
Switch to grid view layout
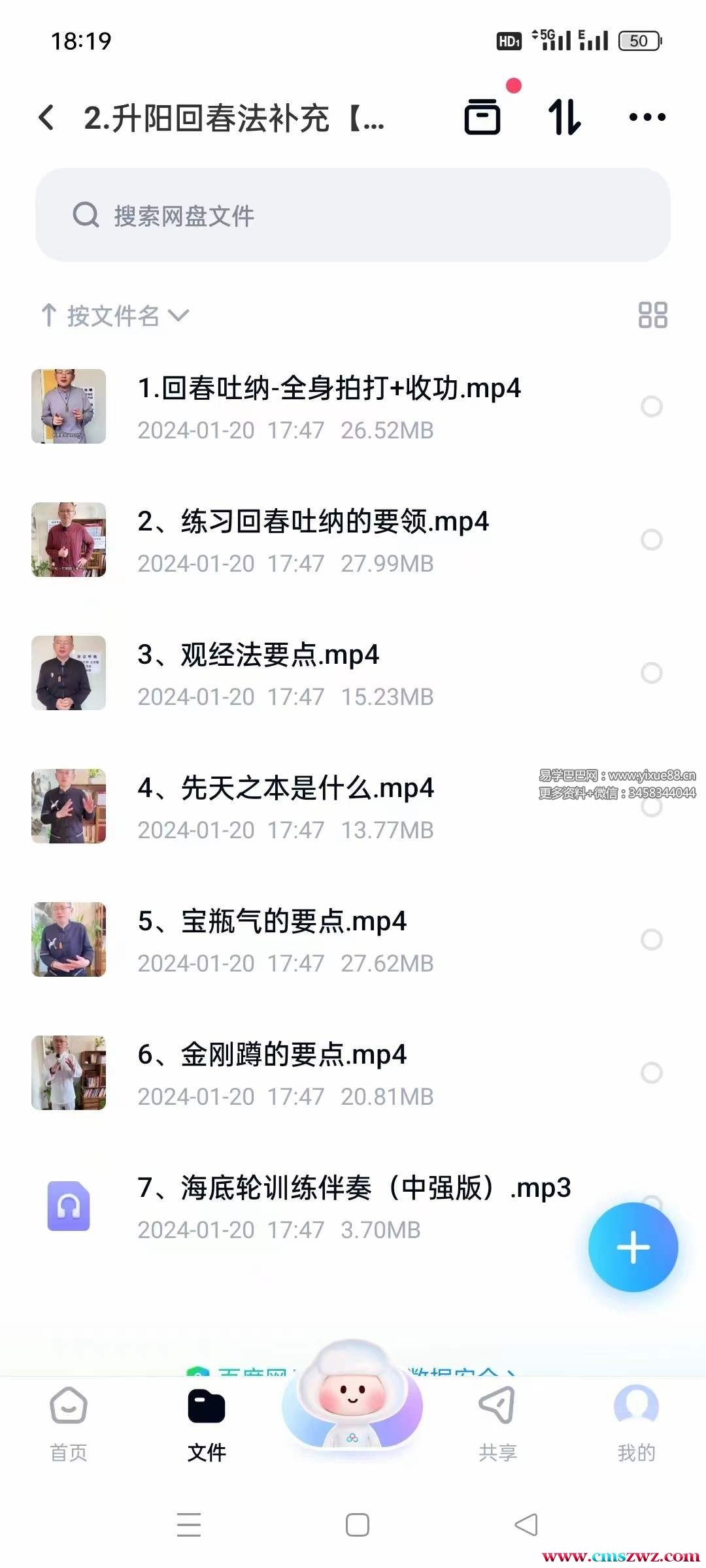tap(652, 315)
